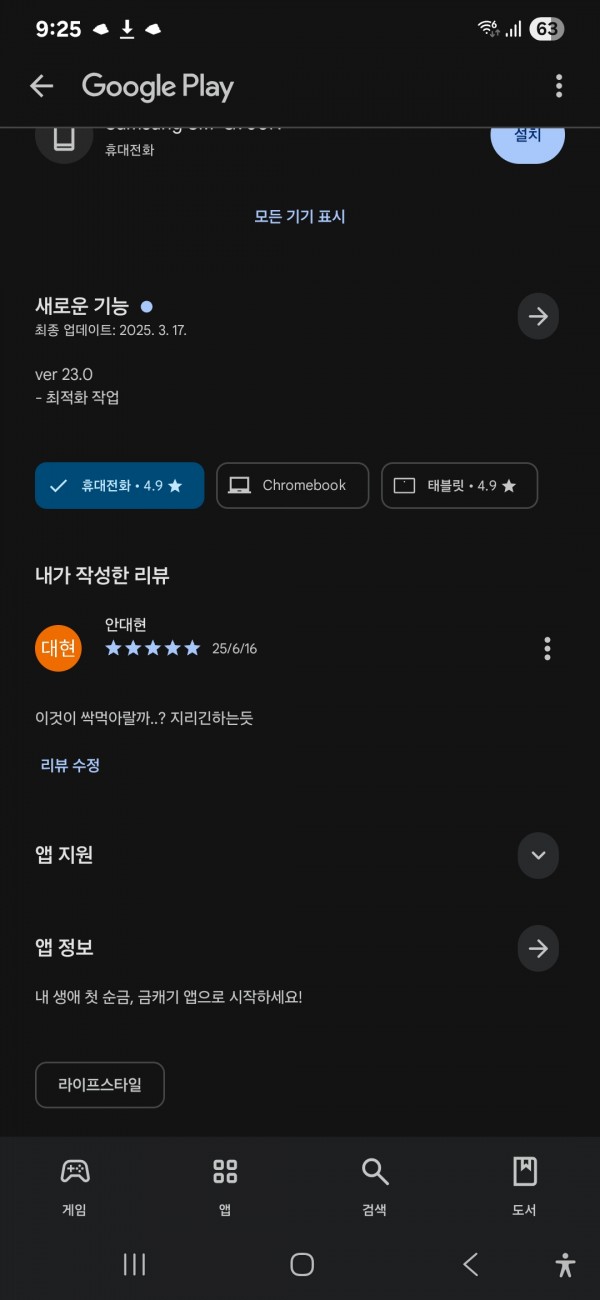
Task: Expand the 앱 지원 section
Action: tap(538, 855)
